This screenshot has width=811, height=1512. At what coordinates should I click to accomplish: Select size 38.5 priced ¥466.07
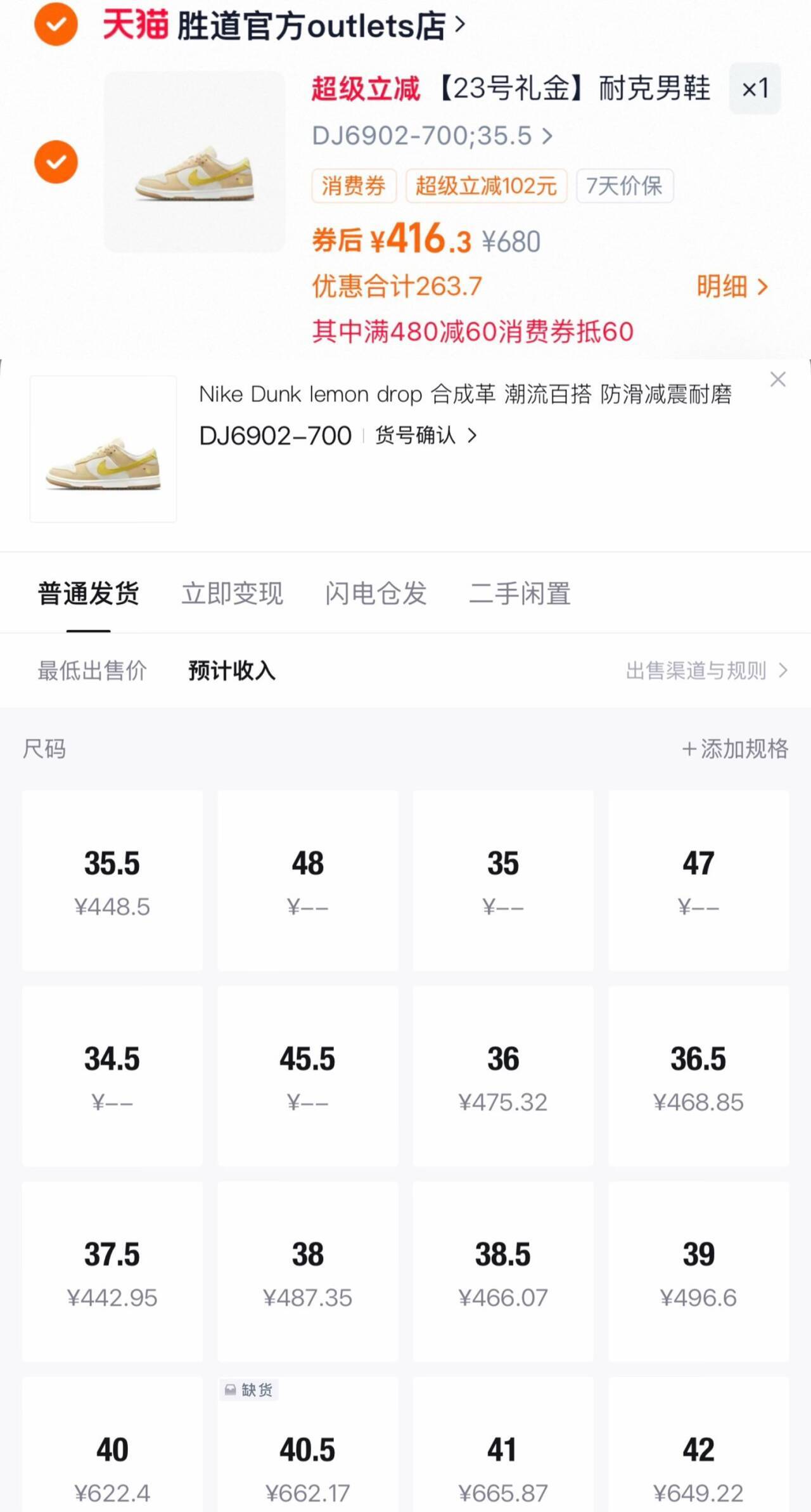pyautogui.click(x=502, y=1268)
